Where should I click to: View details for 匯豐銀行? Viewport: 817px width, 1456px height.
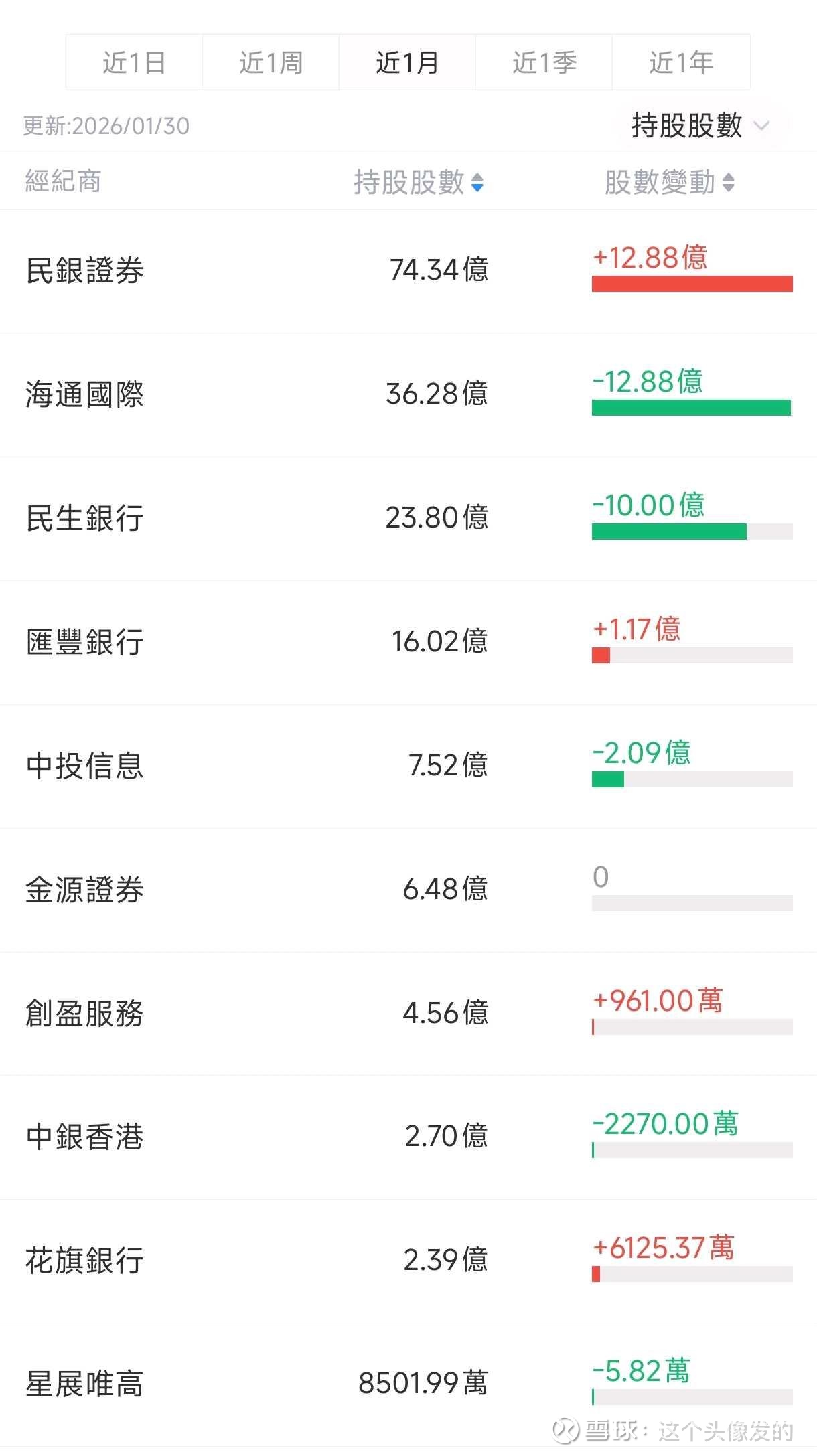point(84,642)
